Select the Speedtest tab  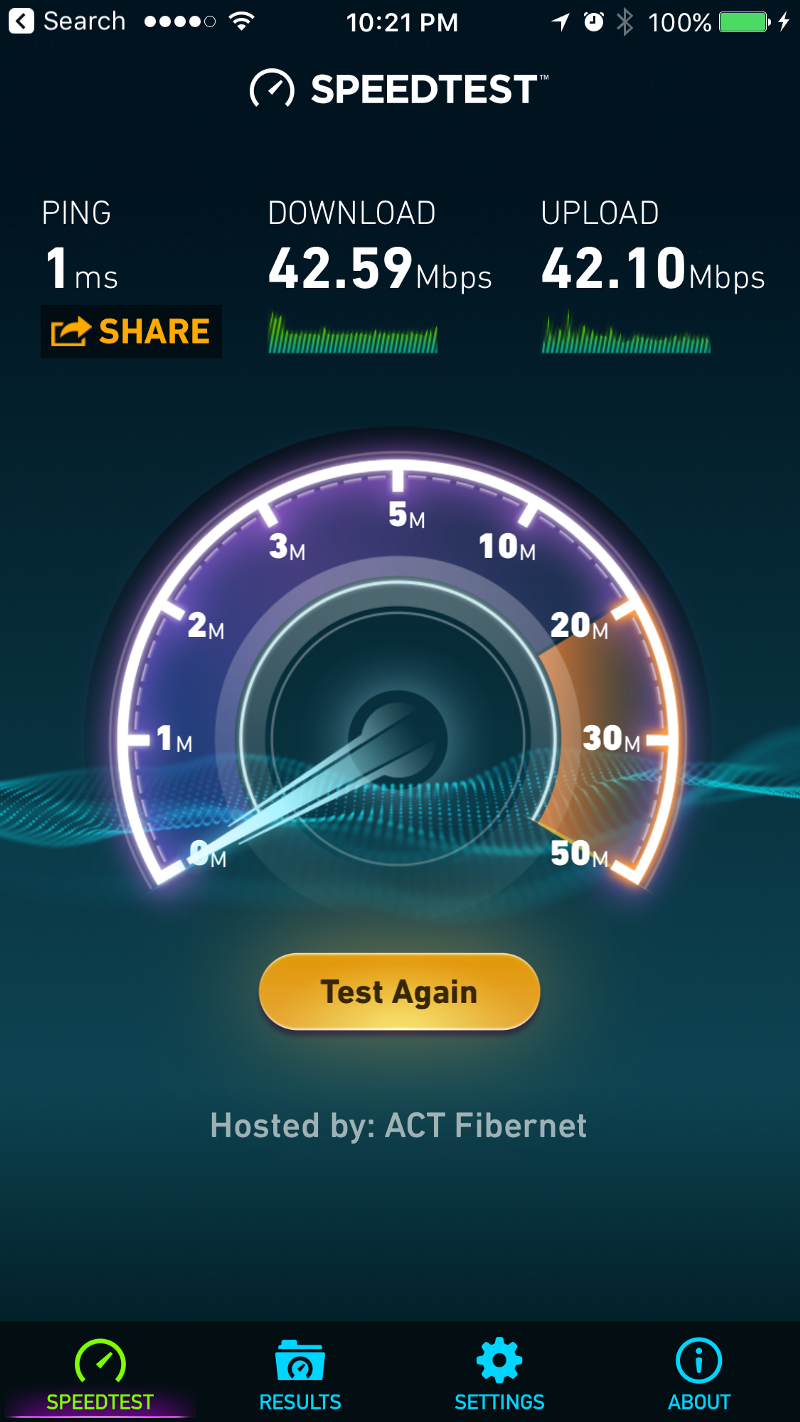[100, 1375]
